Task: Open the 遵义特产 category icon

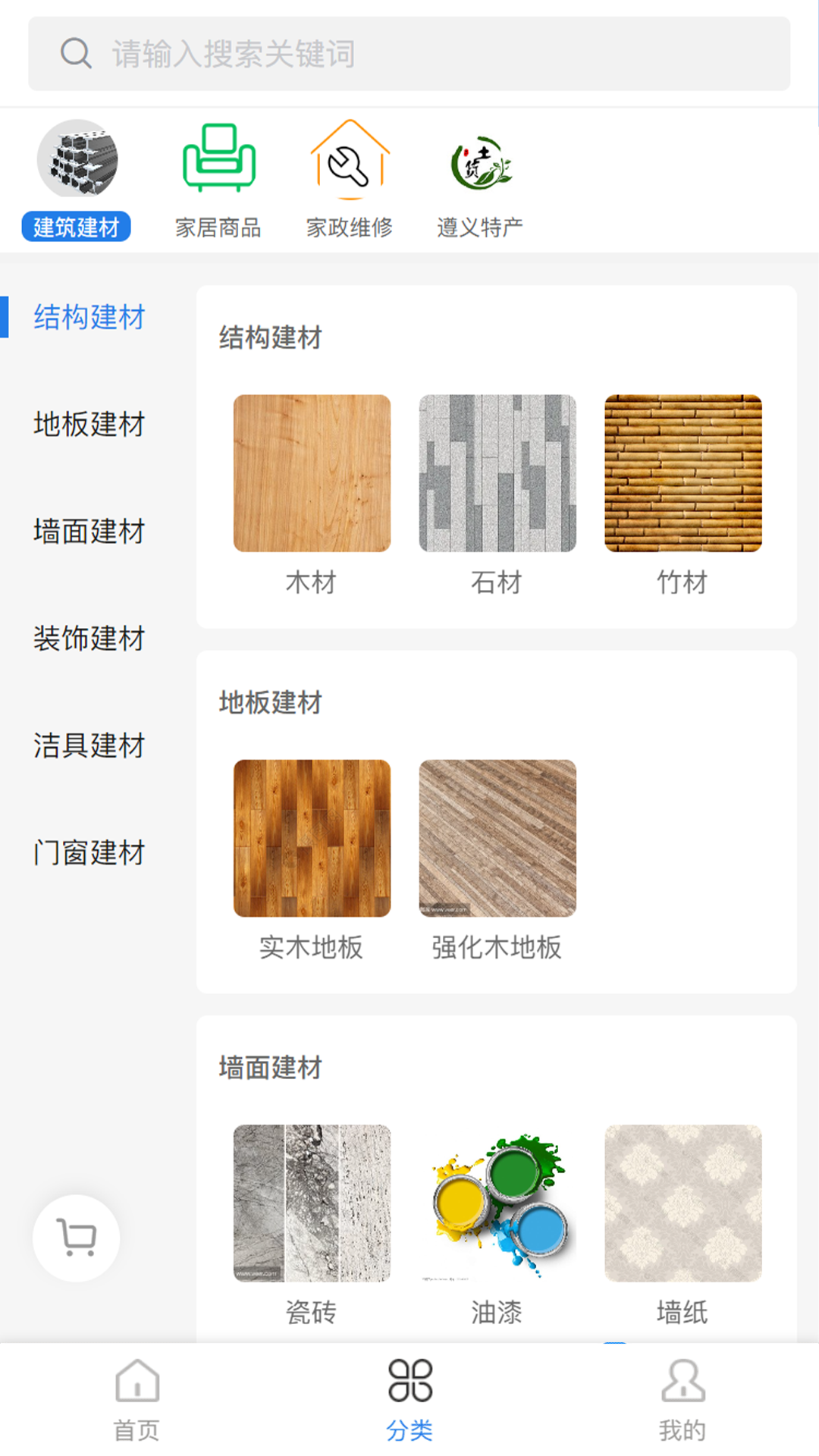Action: point(480,159)
